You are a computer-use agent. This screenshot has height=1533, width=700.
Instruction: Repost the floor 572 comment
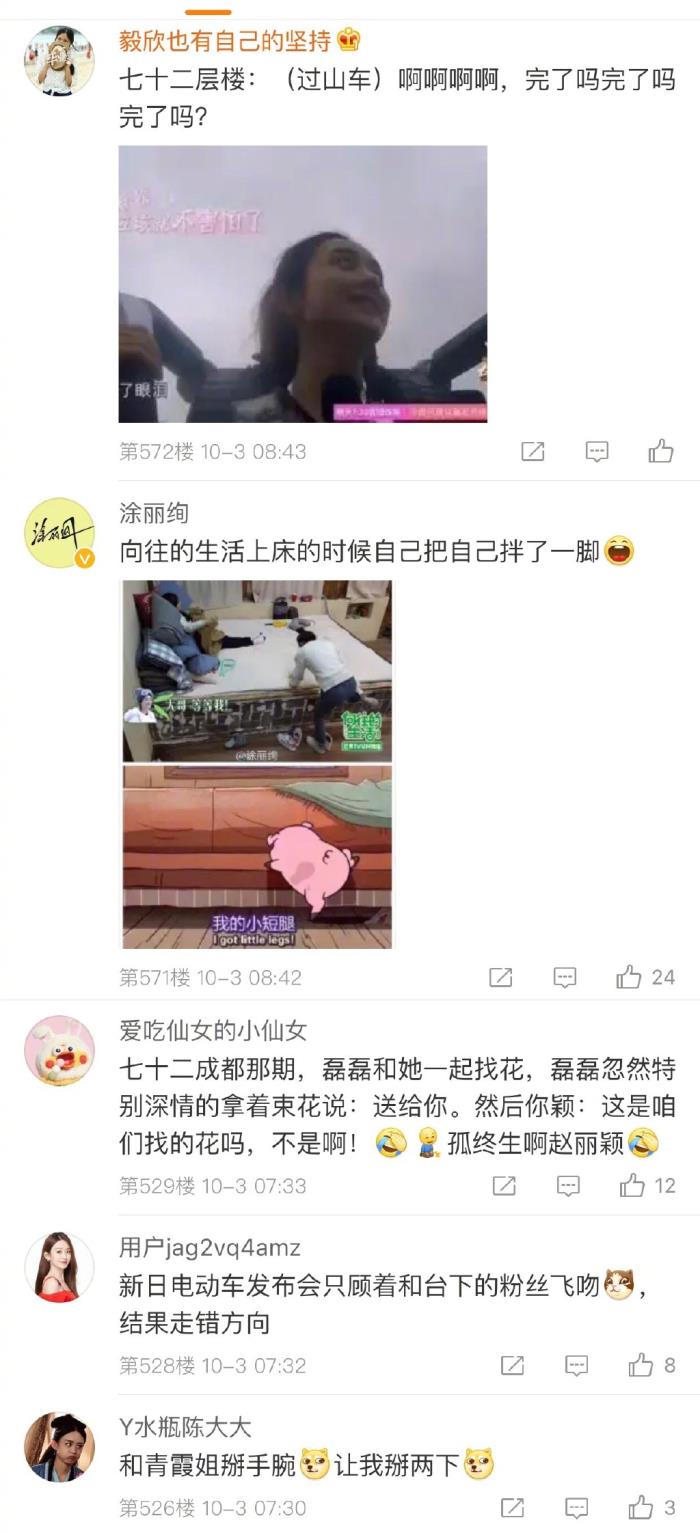tap(533, 451)
